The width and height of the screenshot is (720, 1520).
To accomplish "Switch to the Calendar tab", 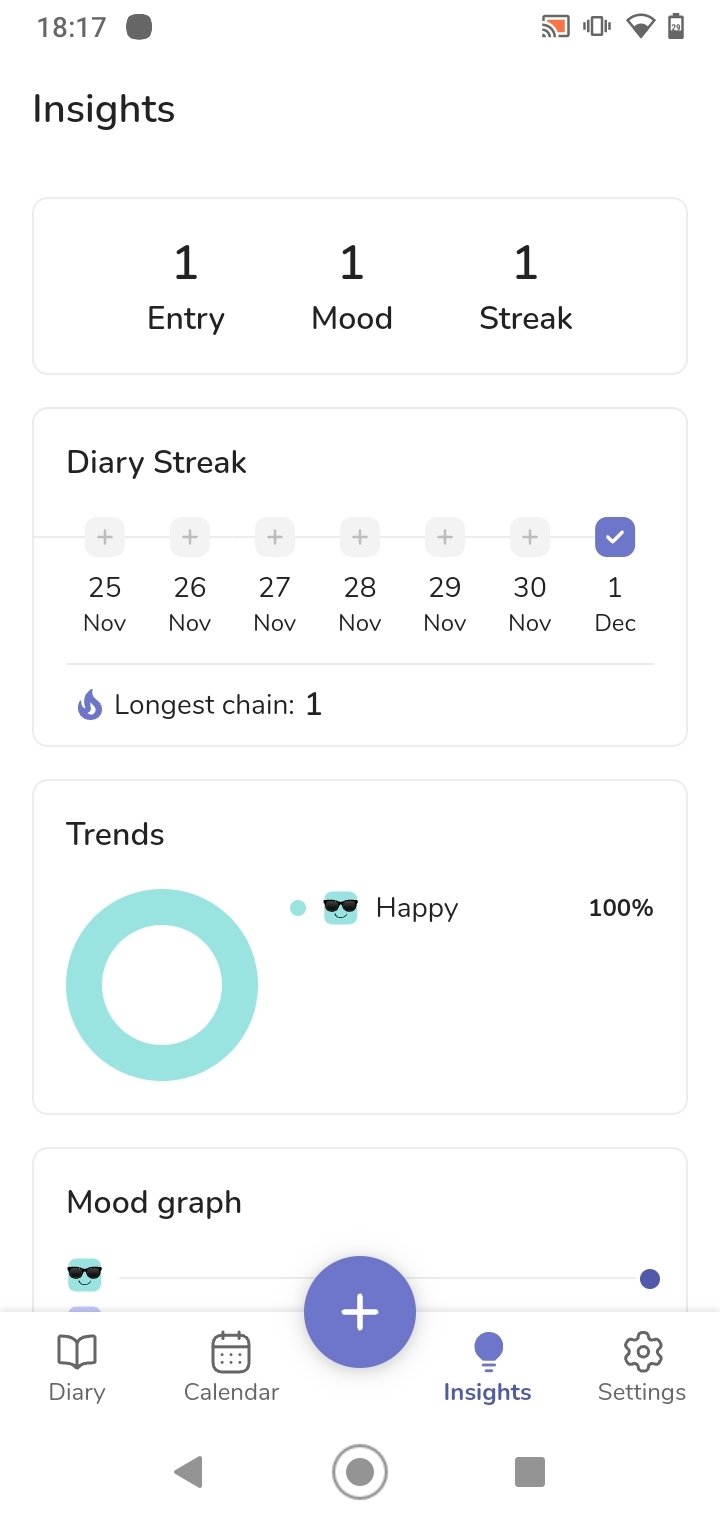I will tap(231, 1367).
